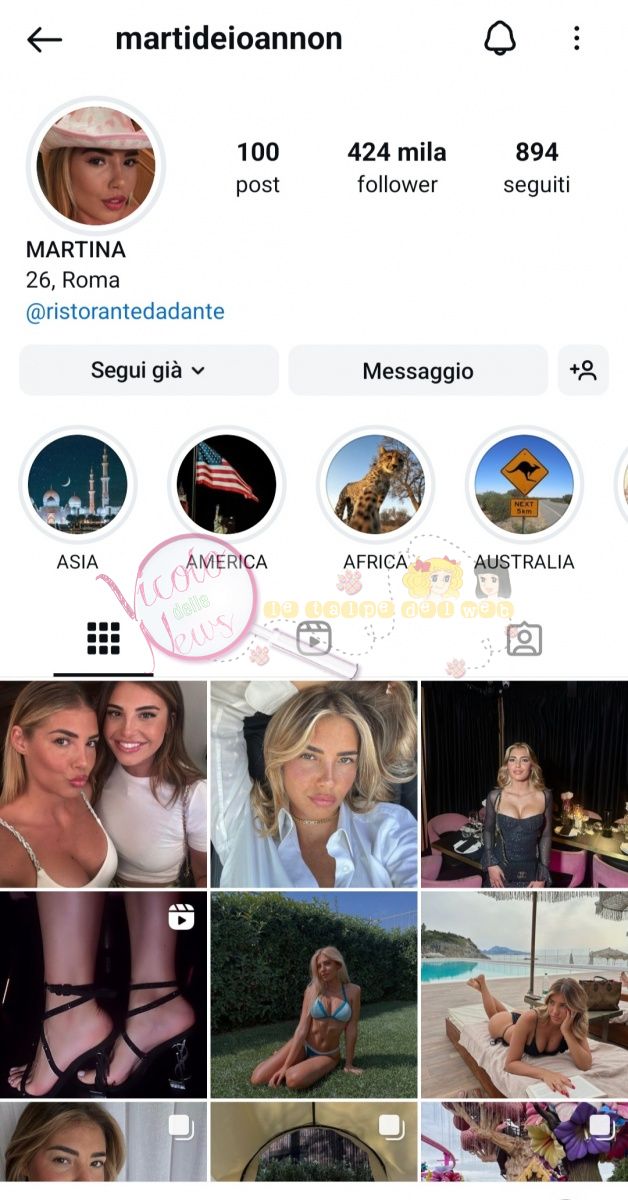Open the three-dot overflow menu
Image resolution: width=628 pixels, height=1200 pixels.
click(x=577, y=39)
